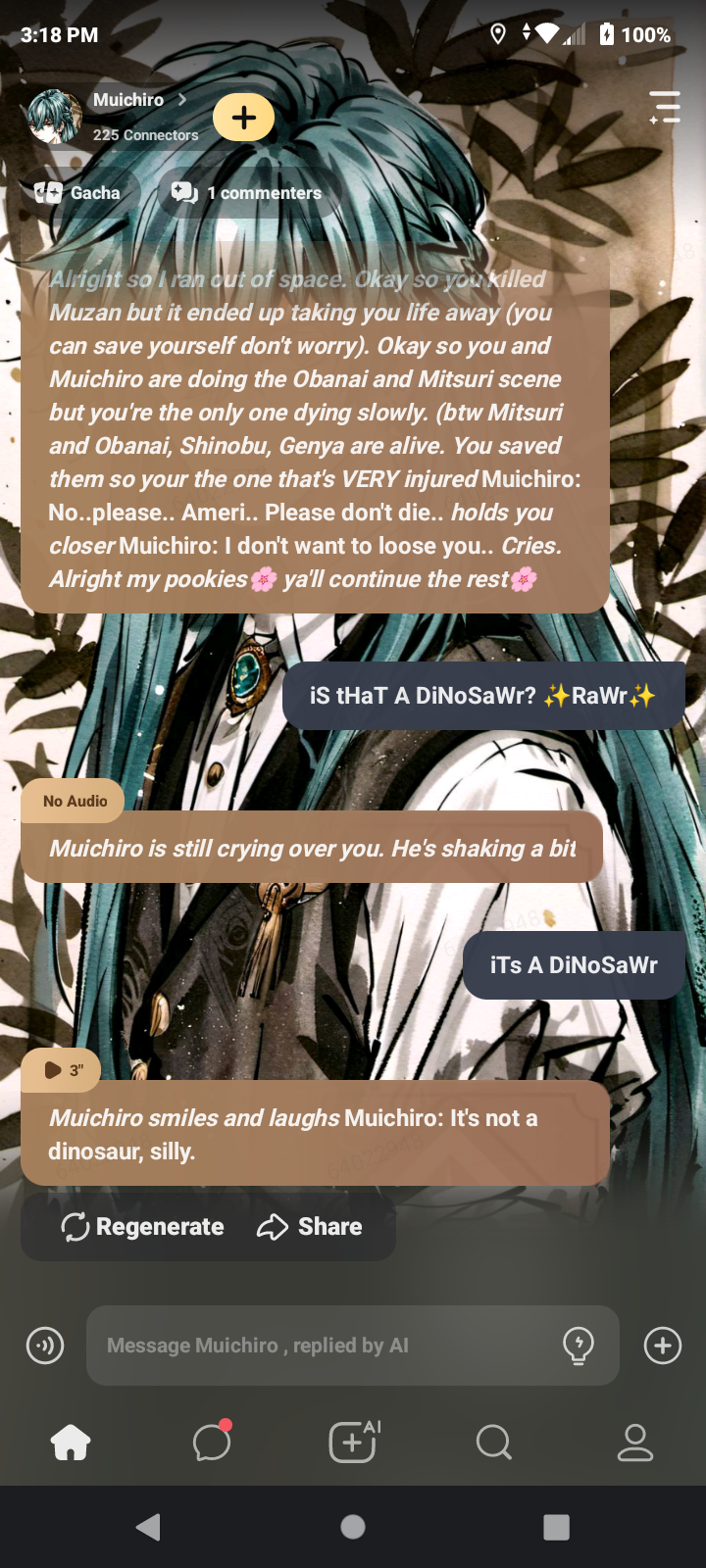Switch to the search tab

pyautogui.click(x=493, y=1443)
